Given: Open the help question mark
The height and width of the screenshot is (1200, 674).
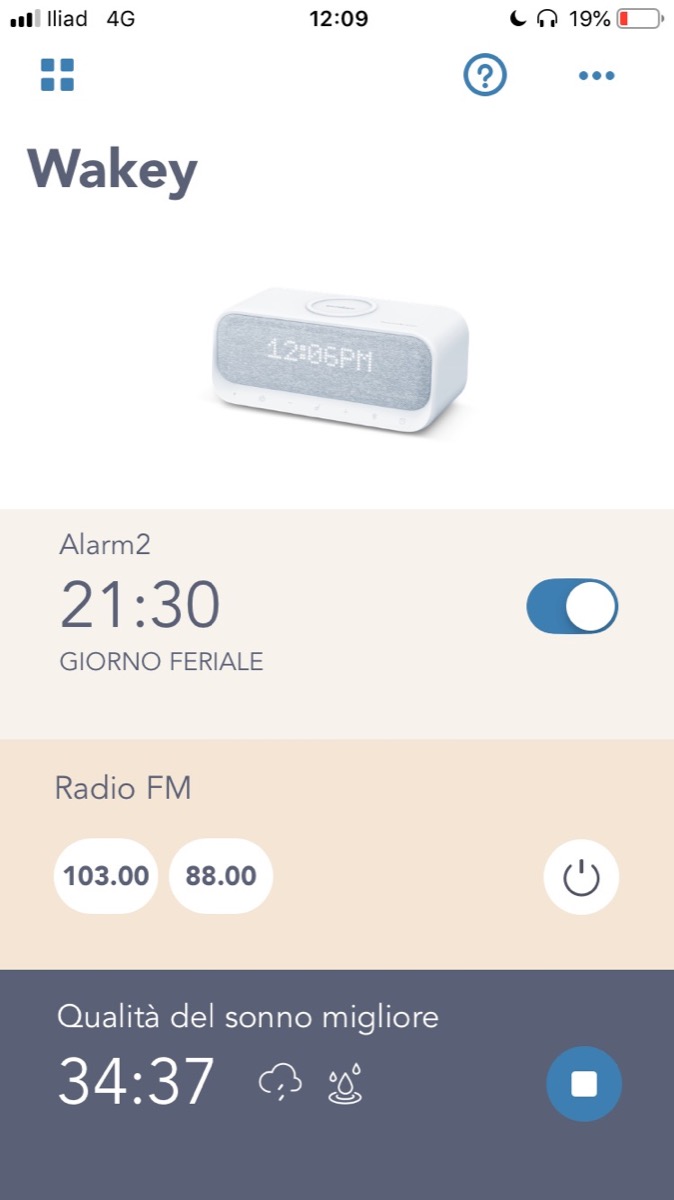Looking at the screenshot, I should point(485,75).
